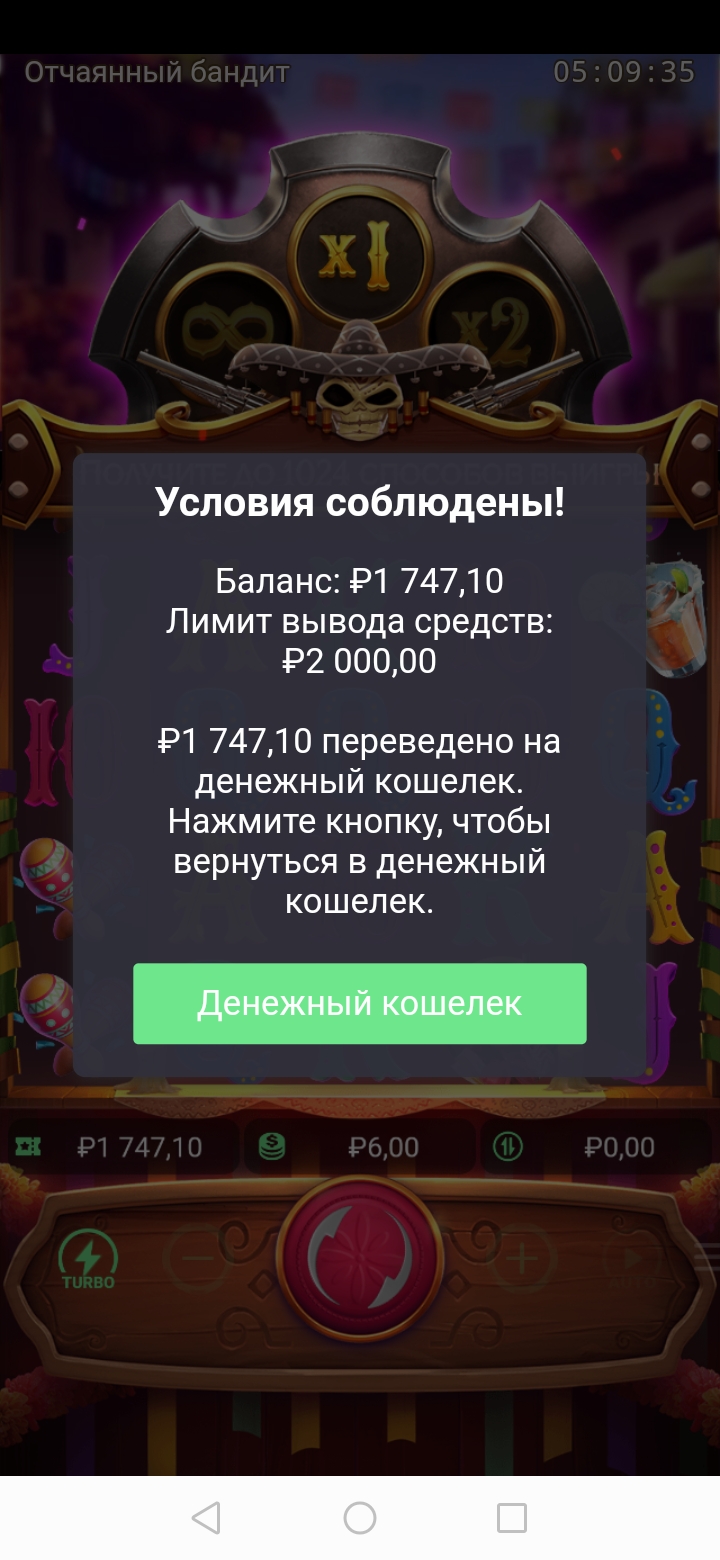Decrease the bet with the minus button
The width and height of the screenshot is (720, 1560).
coord(197,1258)
